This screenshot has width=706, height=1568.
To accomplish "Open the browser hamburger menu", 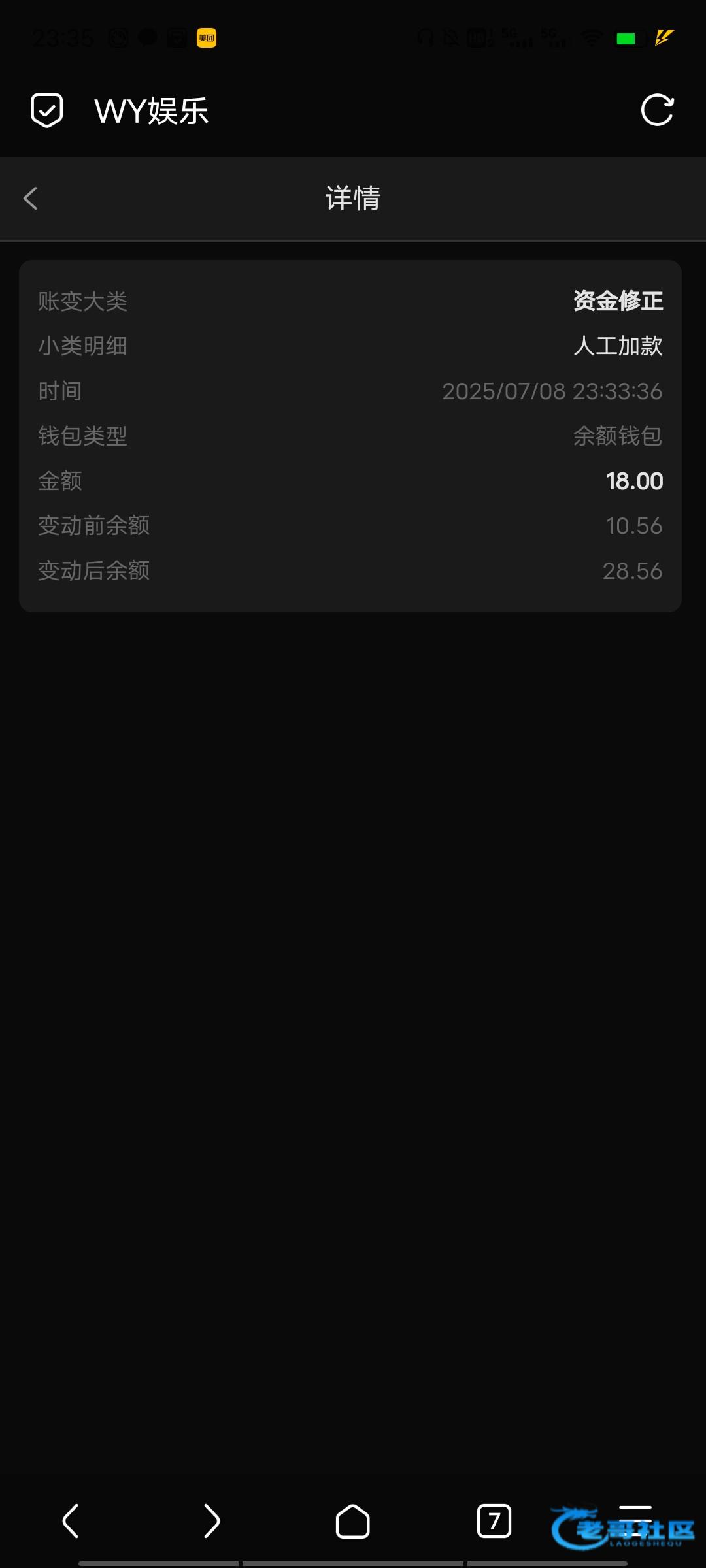I will point(635,1521).
